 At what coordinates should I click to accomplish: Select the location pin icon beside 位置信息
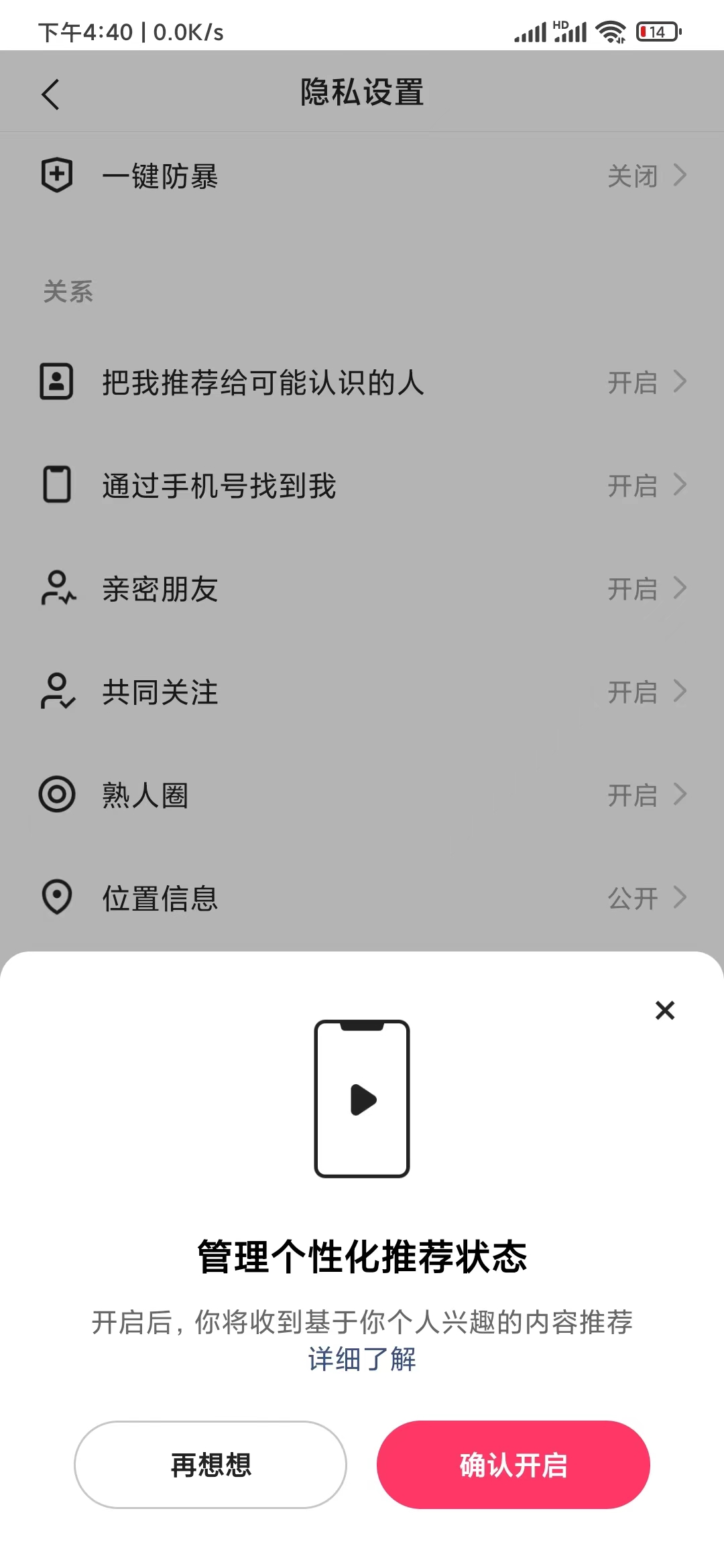coord(57,898)
